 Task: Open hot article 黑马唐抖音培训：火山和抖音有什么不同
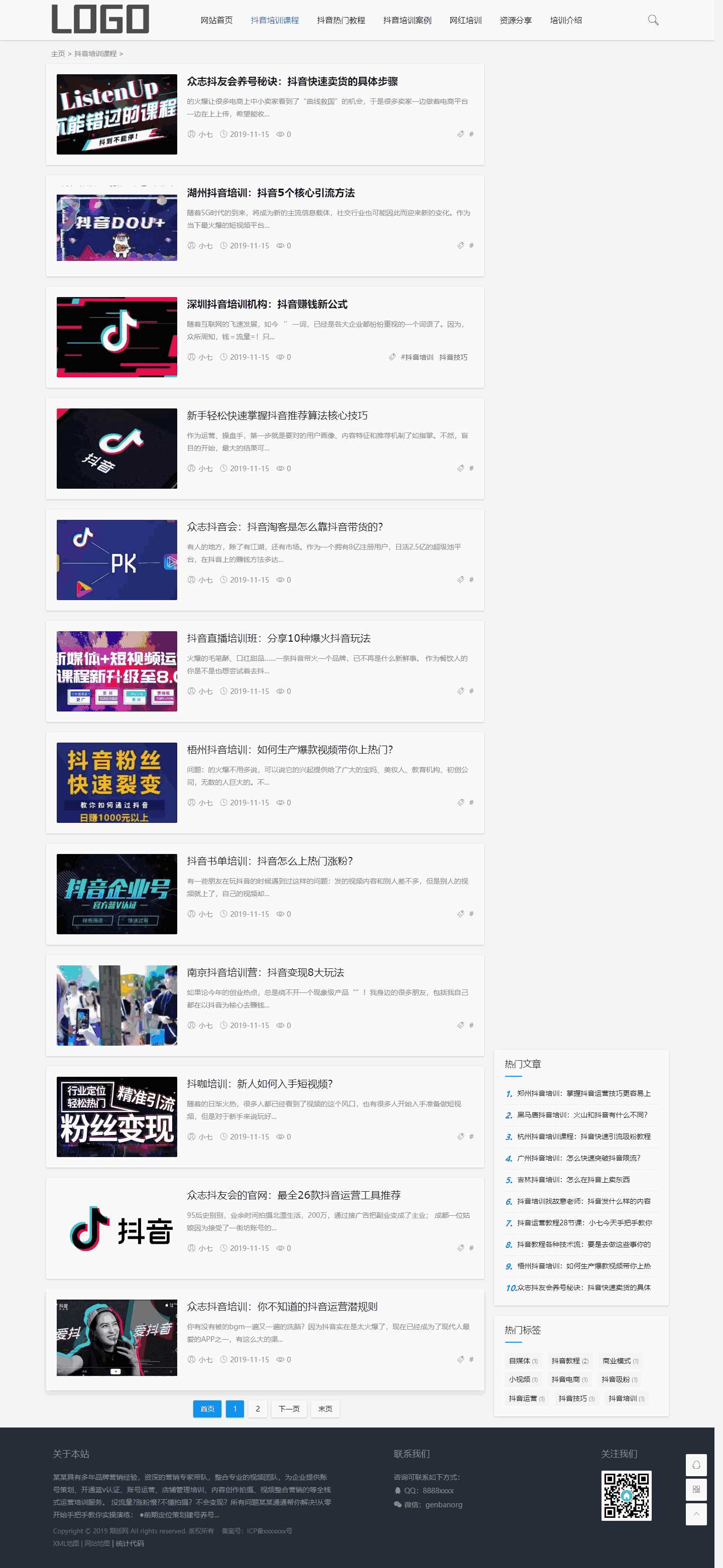(582, 1114)
